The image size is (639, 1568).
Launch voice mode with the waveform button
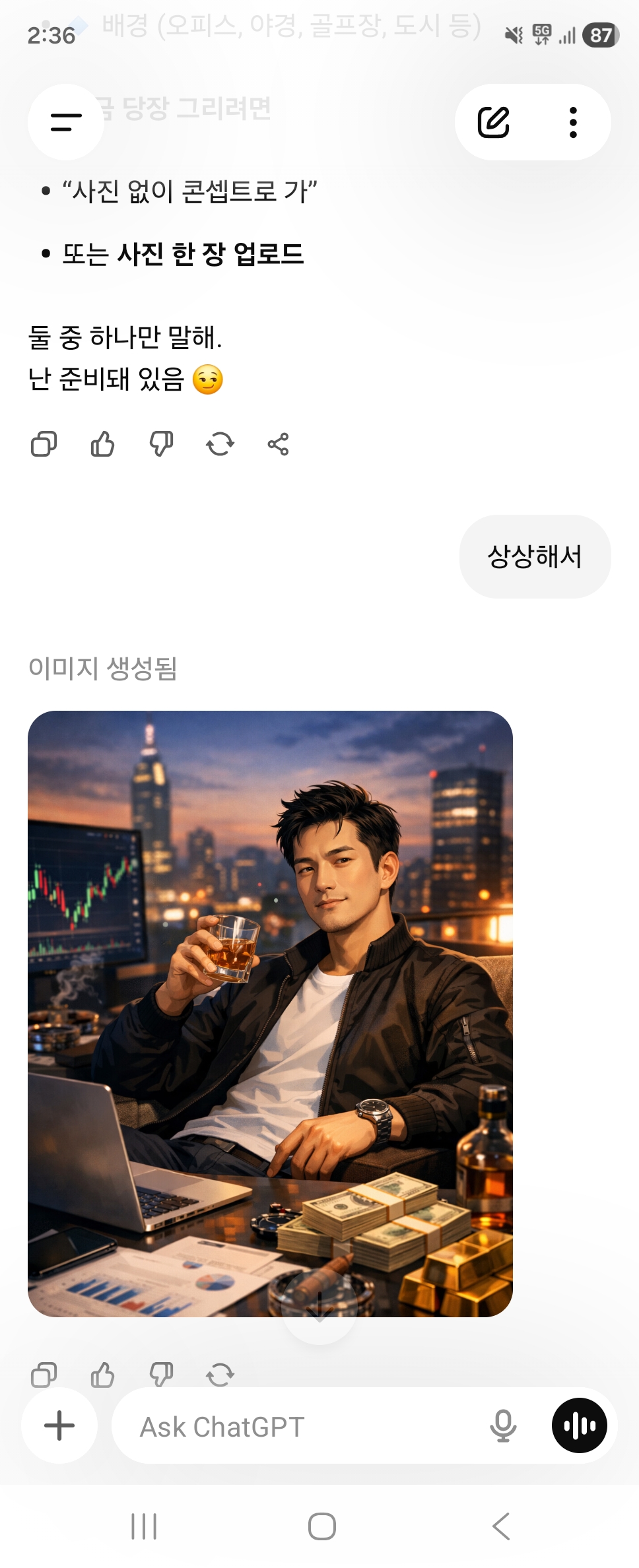tap(580, 1425)
